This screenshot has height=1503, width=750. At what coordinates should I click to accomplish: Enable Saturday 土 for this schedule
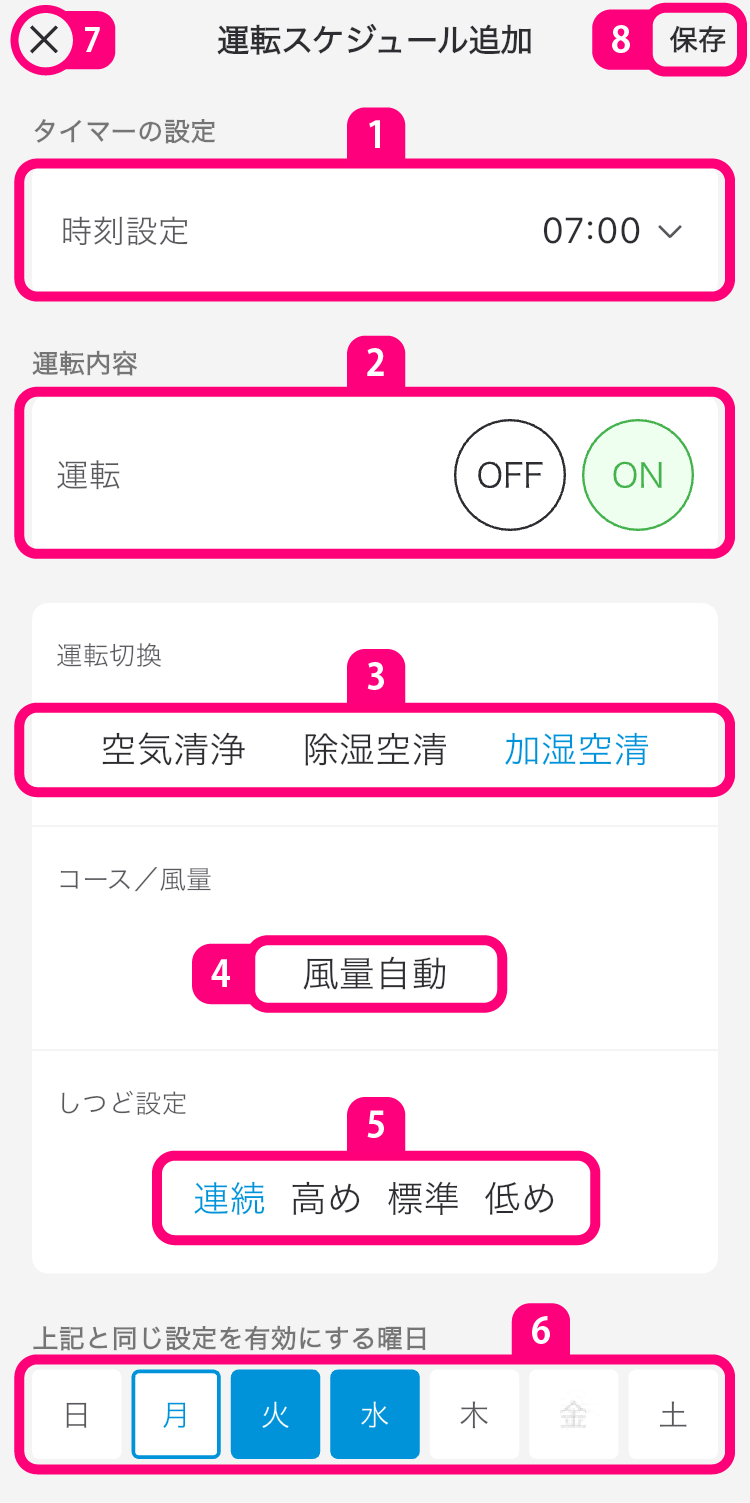673,1415
